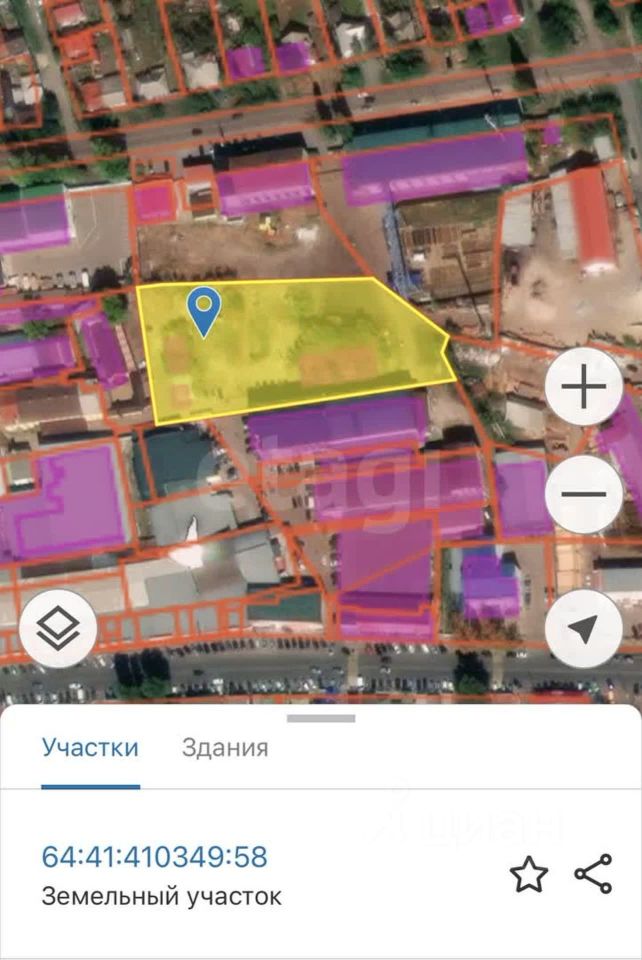This screenshot has height=960, width=642.
Task: Switch to the Здания tab
Action: pyautogui.click(x=225, y=748)
